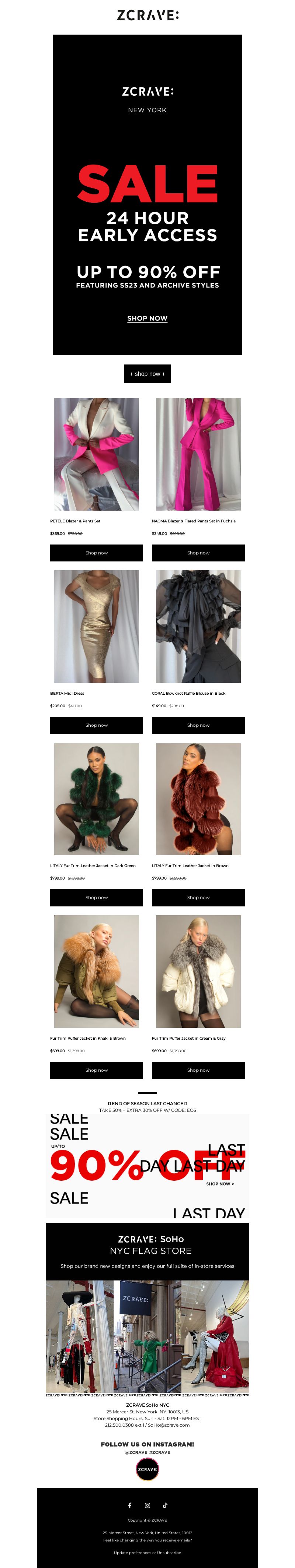The image size is (295, 1568).
Task: Open the Facebook icon in the footer
Action: (x=130, y=1505)
